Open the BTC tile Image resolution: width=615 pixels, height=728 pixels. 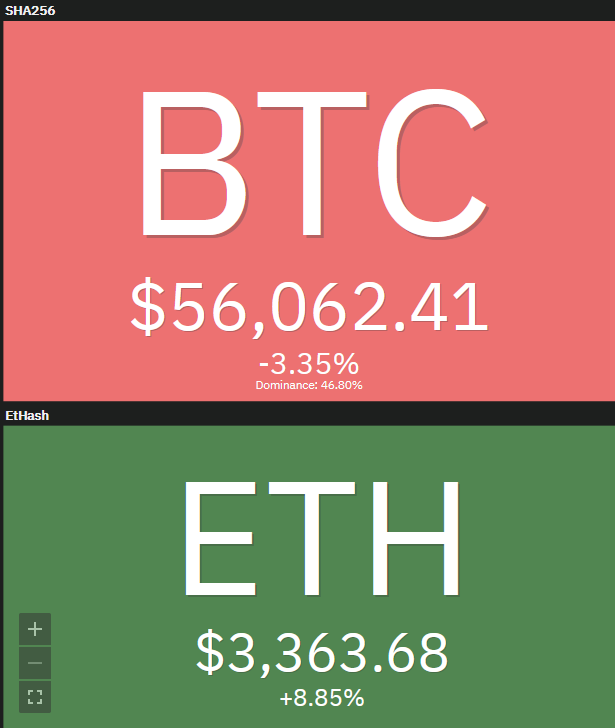308,210
